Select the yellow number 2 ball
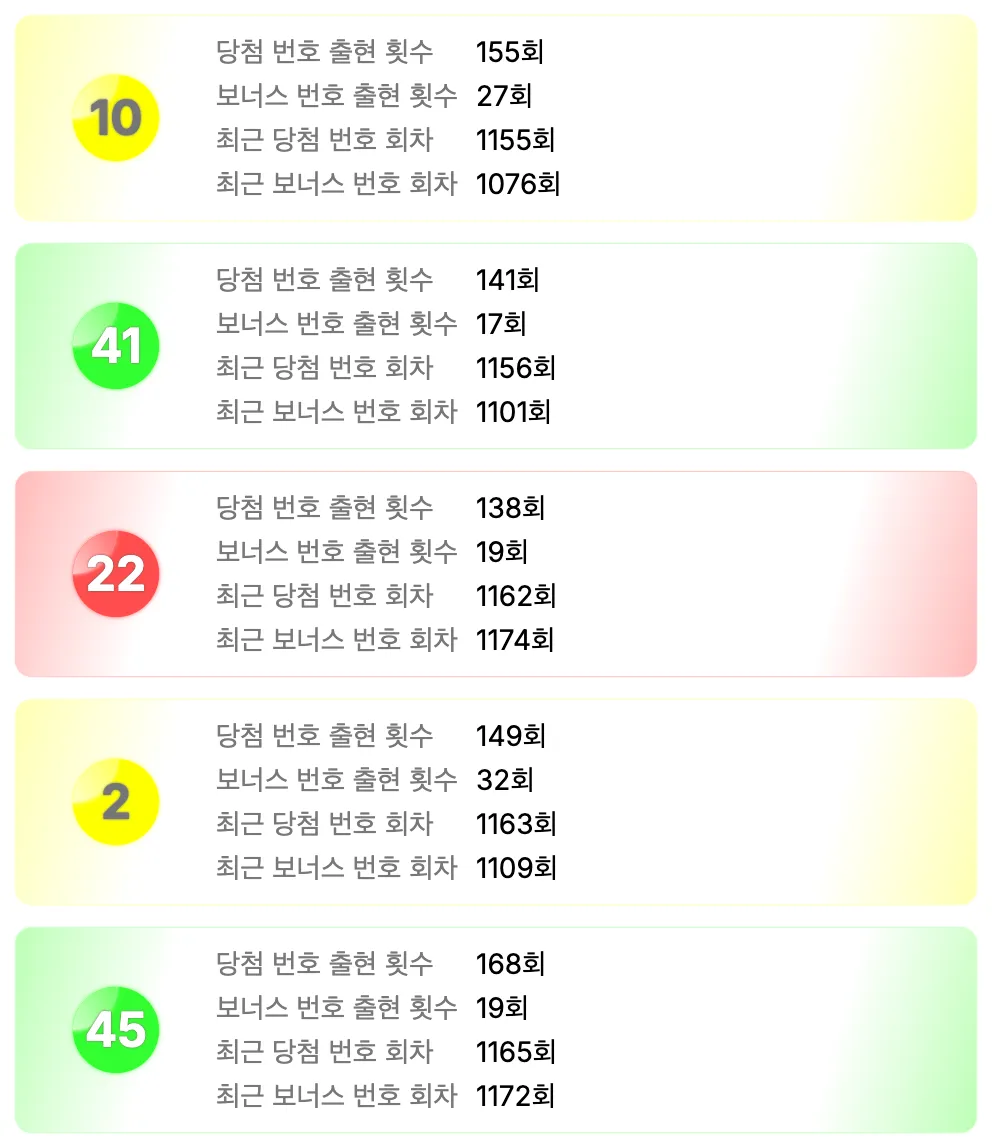This screenshot has width=992, height=1148. coord(115,801)
